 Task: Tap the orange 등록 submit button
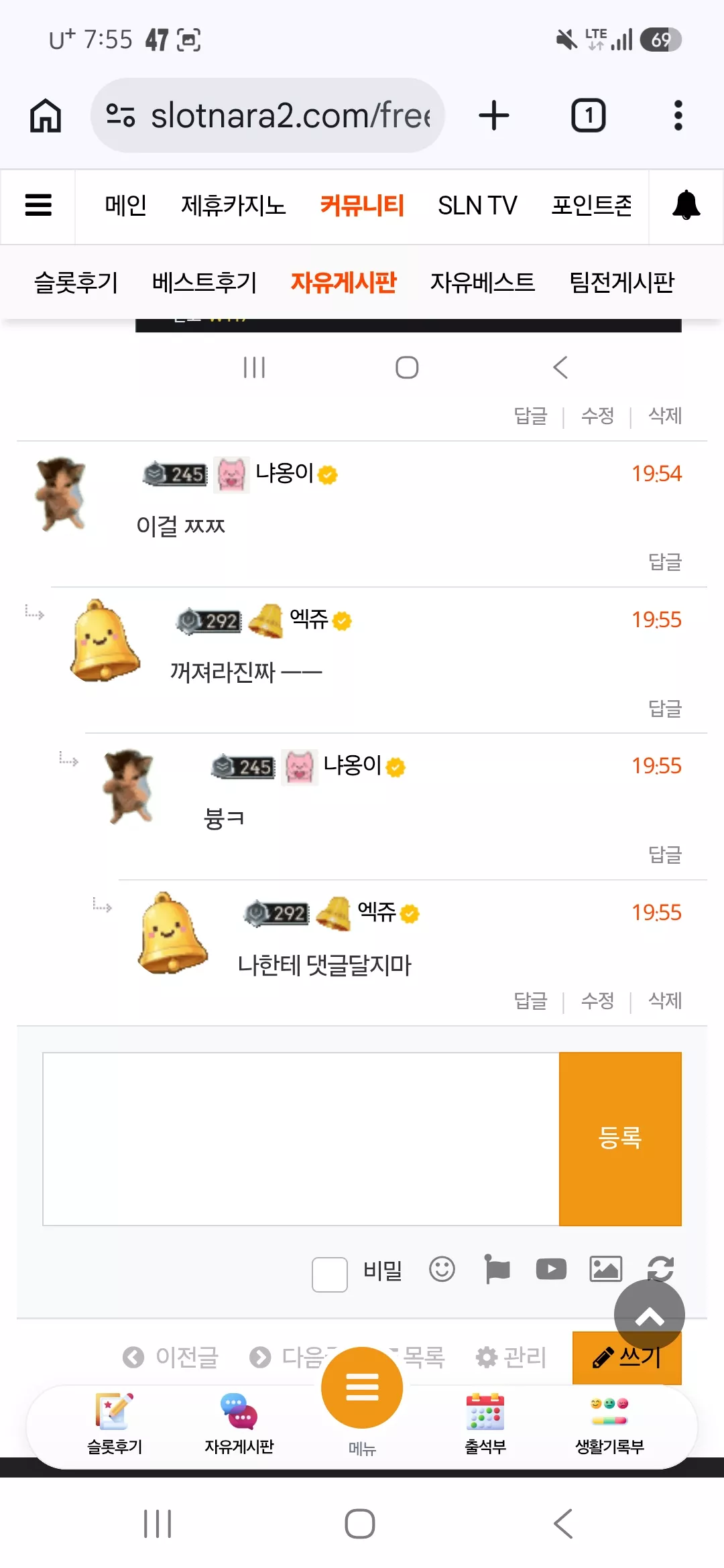click(x=620, y=1138)
